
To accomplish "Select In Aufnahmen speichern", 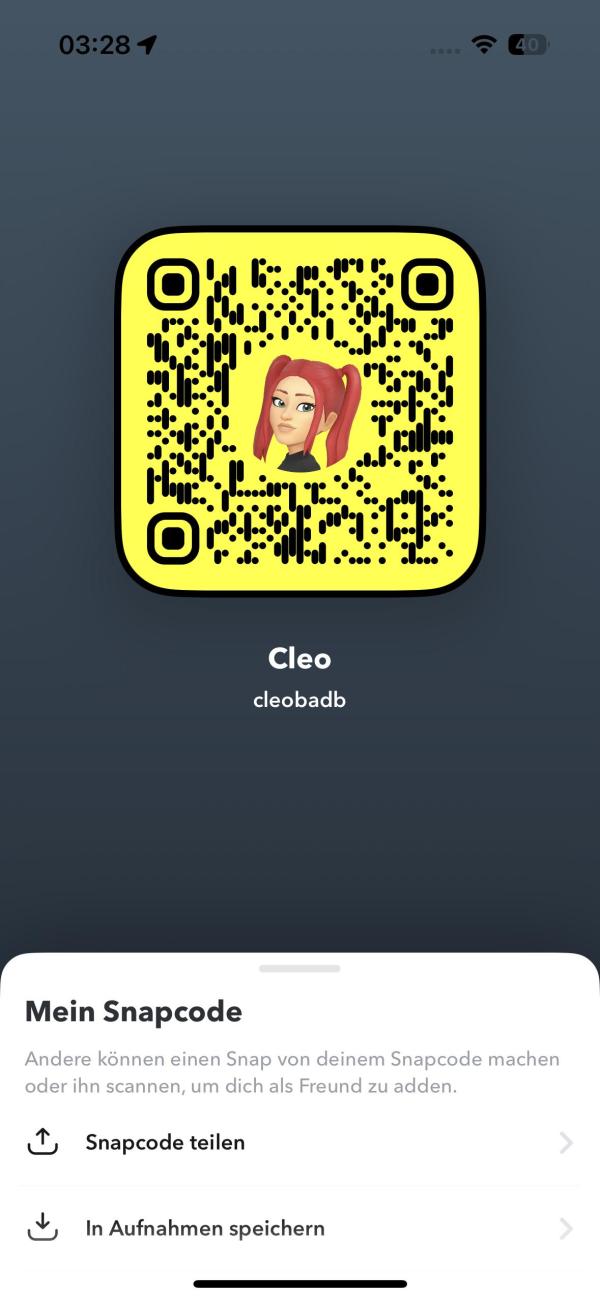I will point(299,1228).
